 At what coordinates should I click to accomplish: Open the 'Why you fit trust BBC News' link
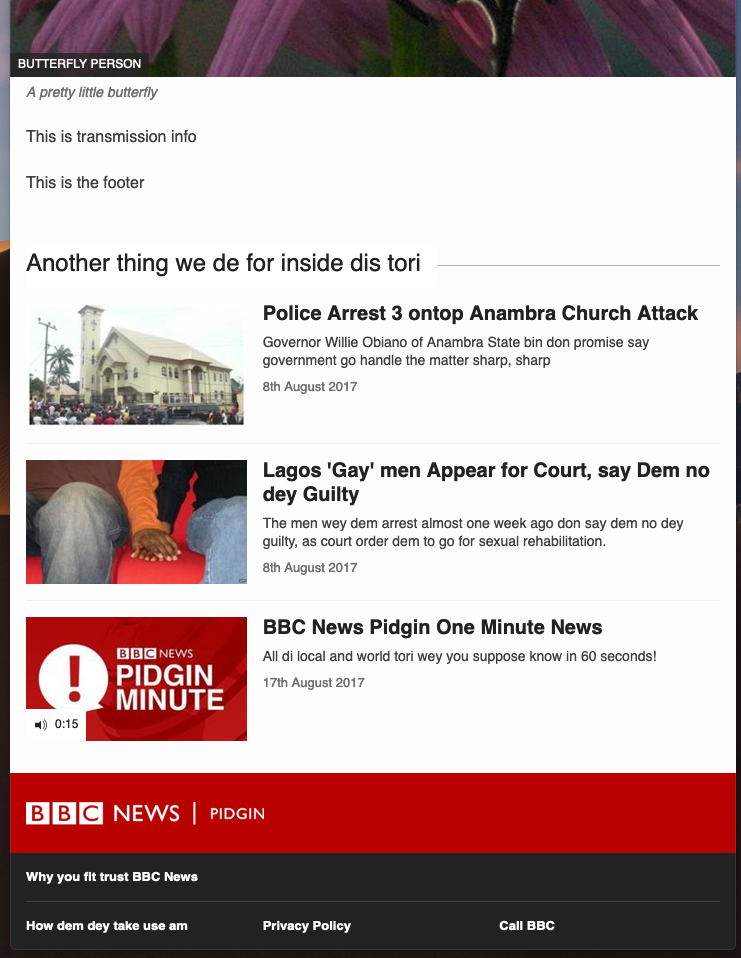click(x=111, y=876)
